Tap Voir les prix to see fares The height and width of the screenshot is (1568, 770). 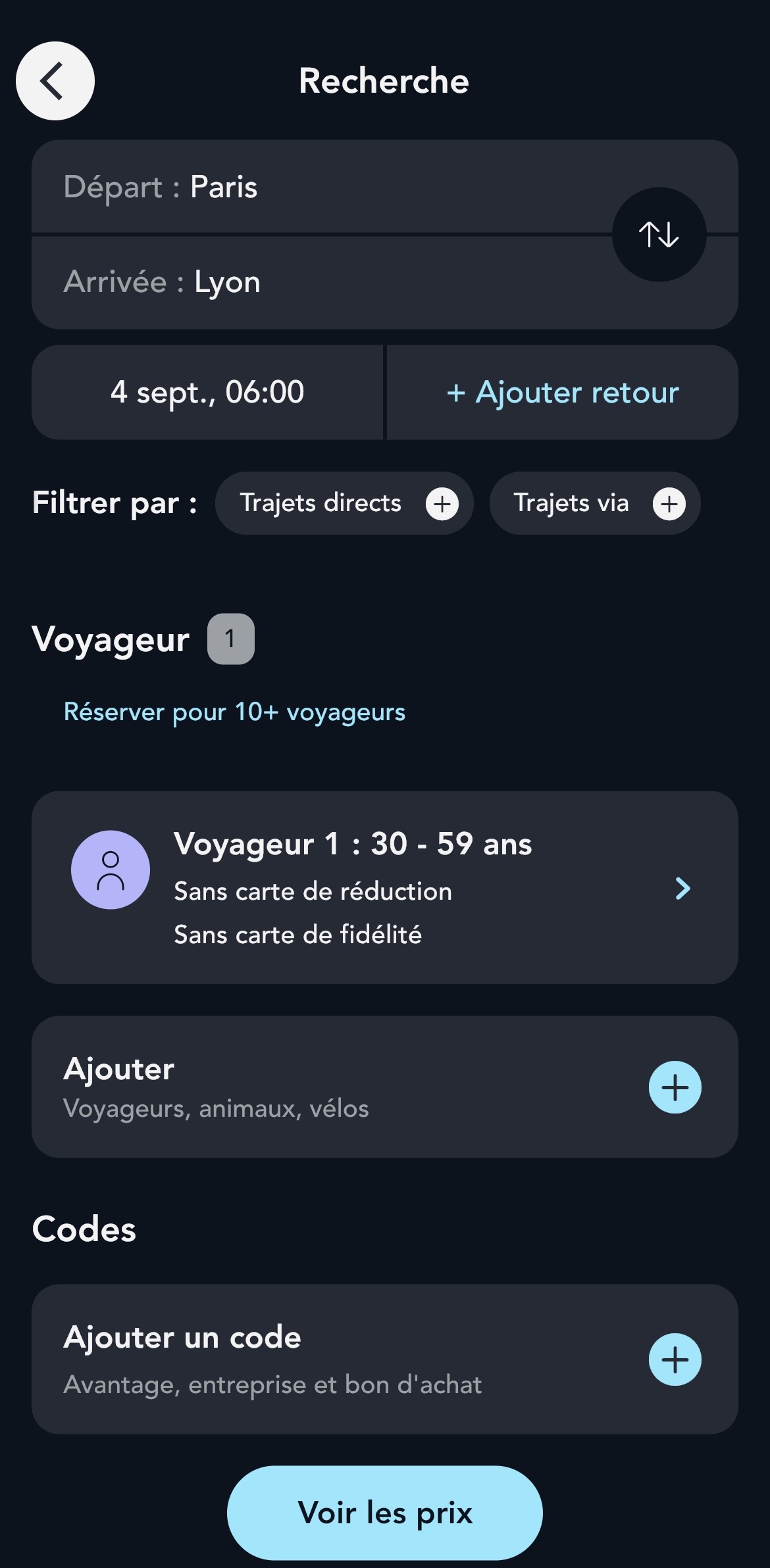[385, 1513]
